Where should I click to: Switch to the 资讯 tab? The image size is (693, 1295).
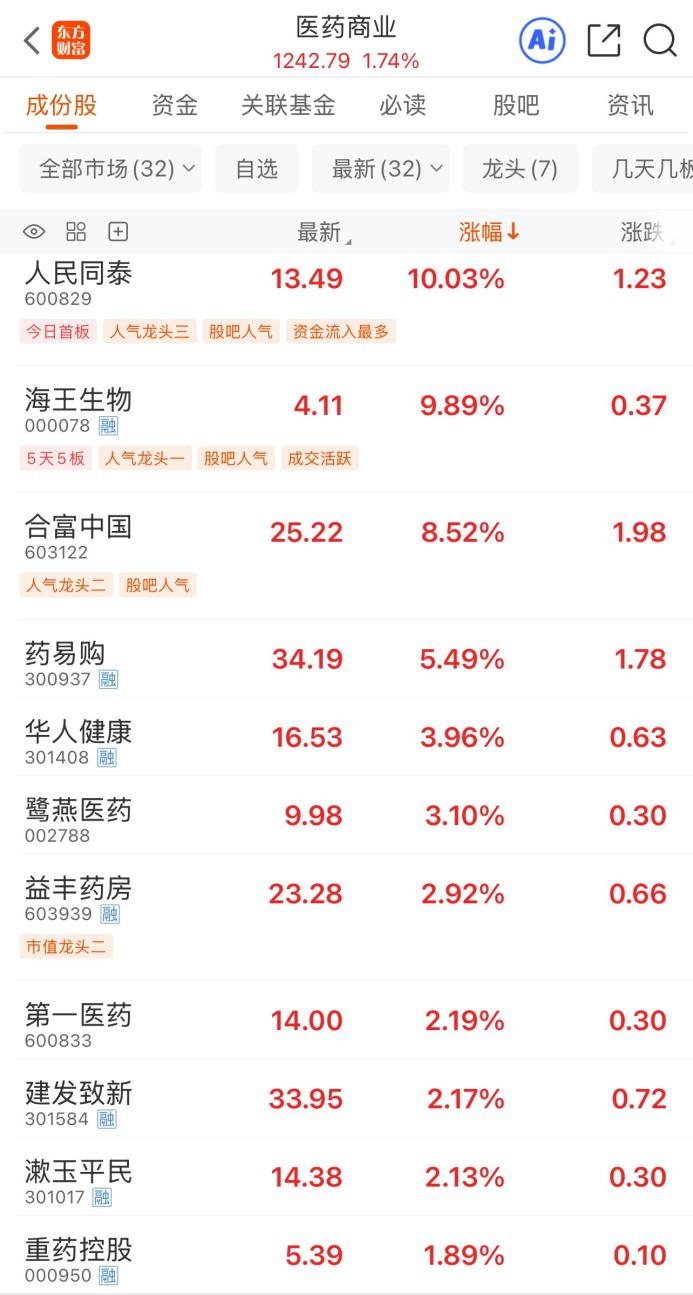[630, 105]
